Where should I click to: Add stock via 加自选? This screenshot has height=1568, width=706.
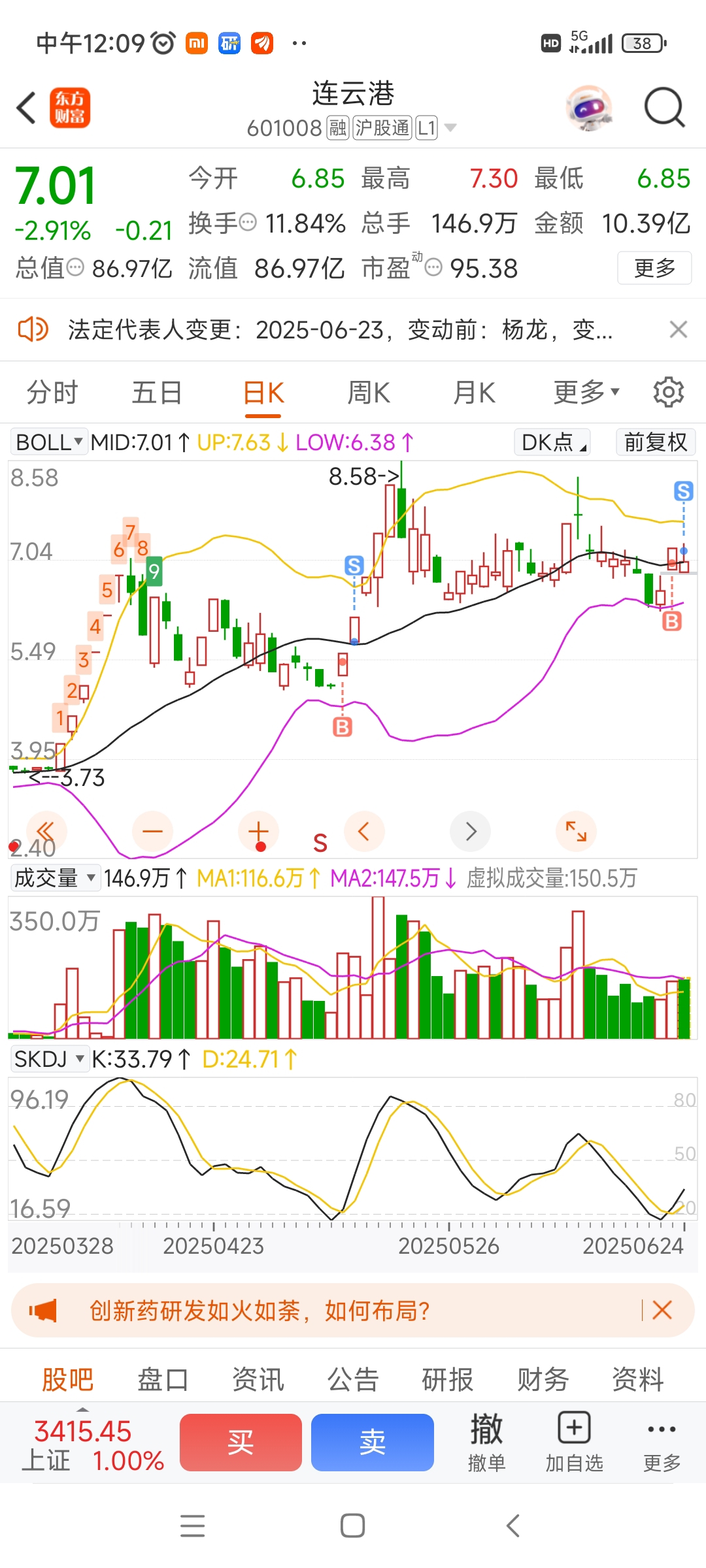pos(574,1443)
